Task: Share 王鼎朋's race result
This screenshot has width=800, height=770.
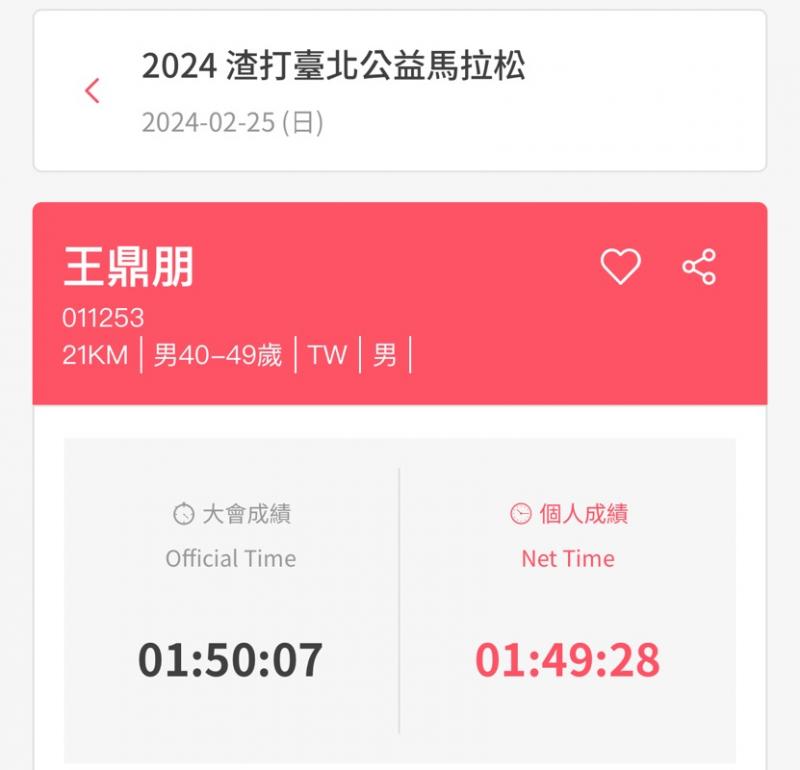Action: click(699, 267)
